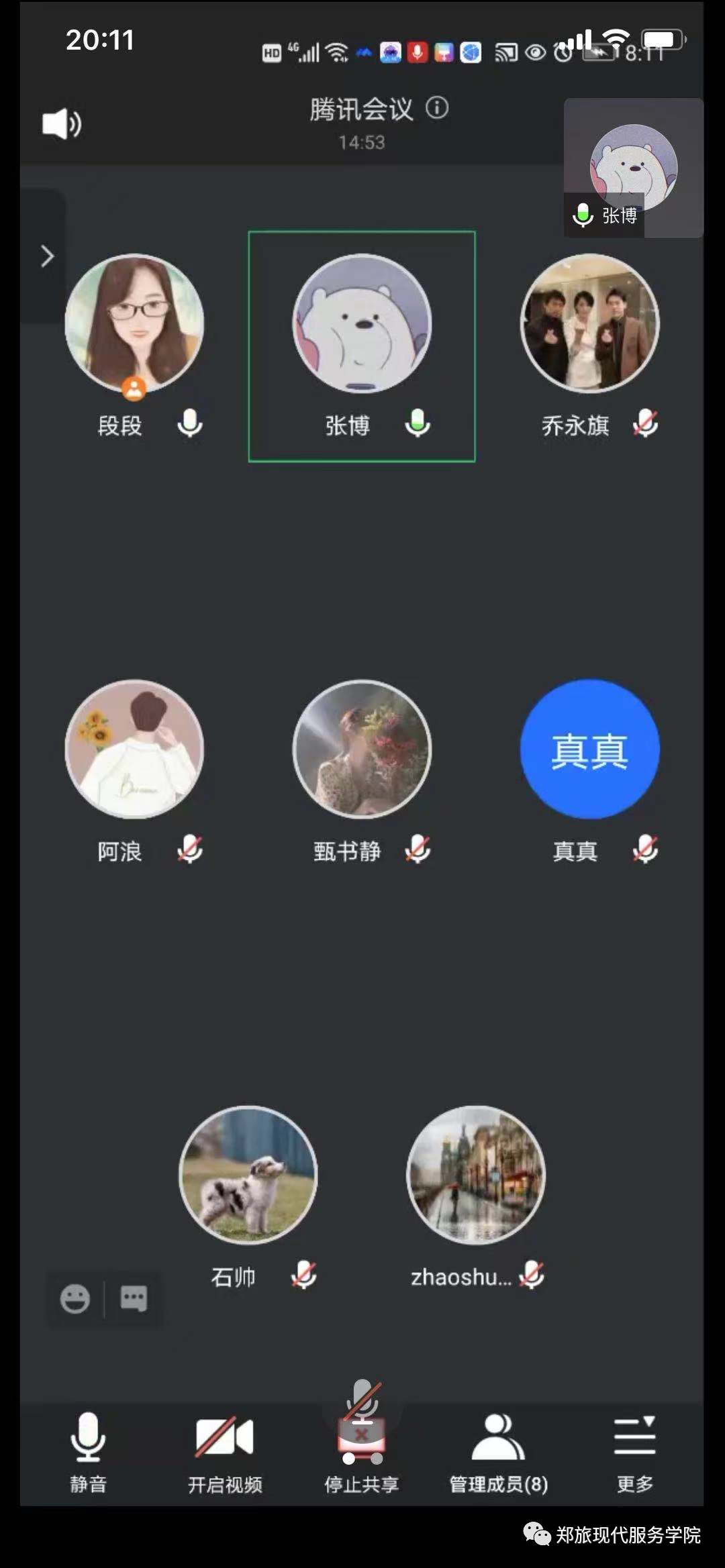This screenshot has height=1568, width=725.
Task: Tap the floating 张博 speaker window
Action: click(633, 168)
